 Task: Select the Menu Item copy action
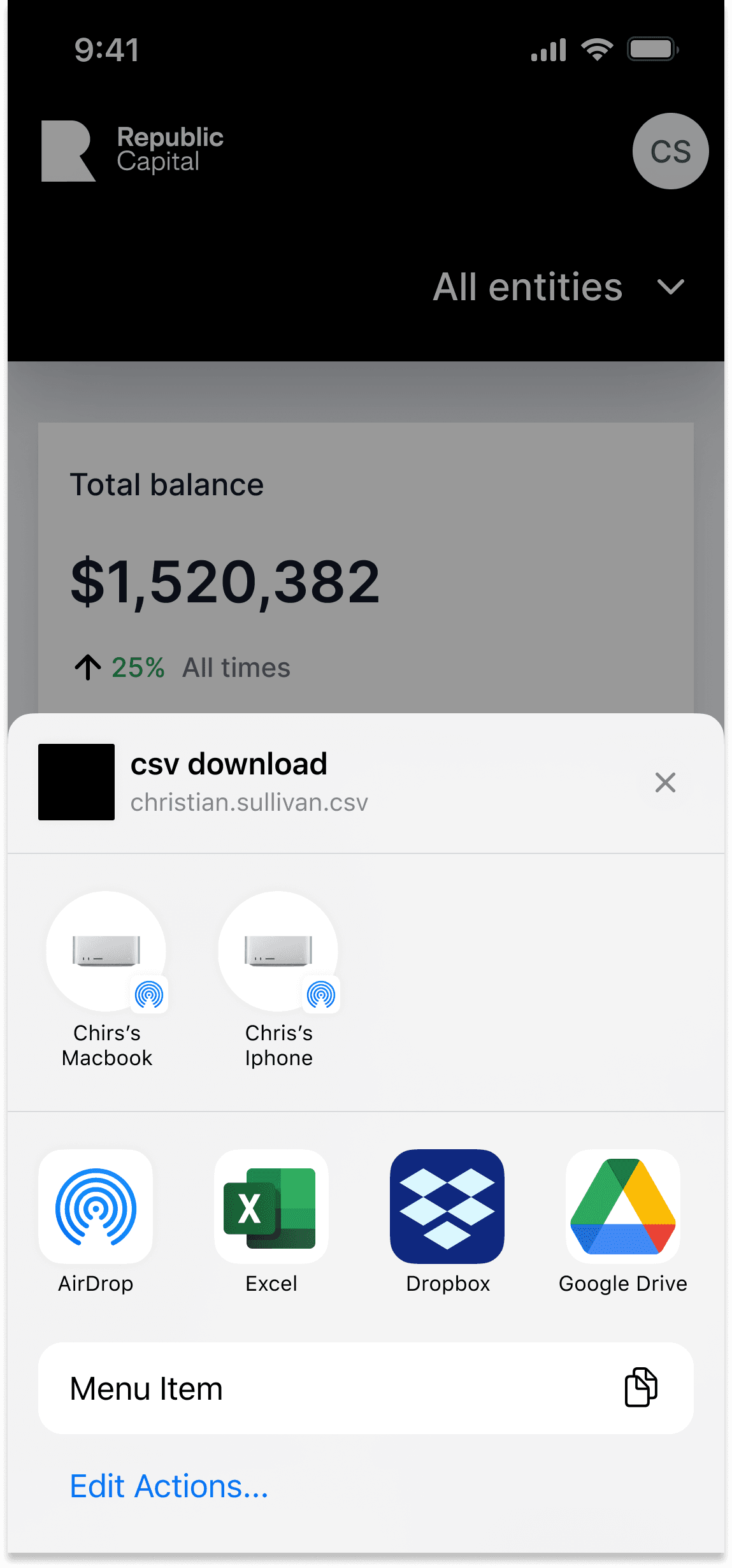click(366, 1388)
